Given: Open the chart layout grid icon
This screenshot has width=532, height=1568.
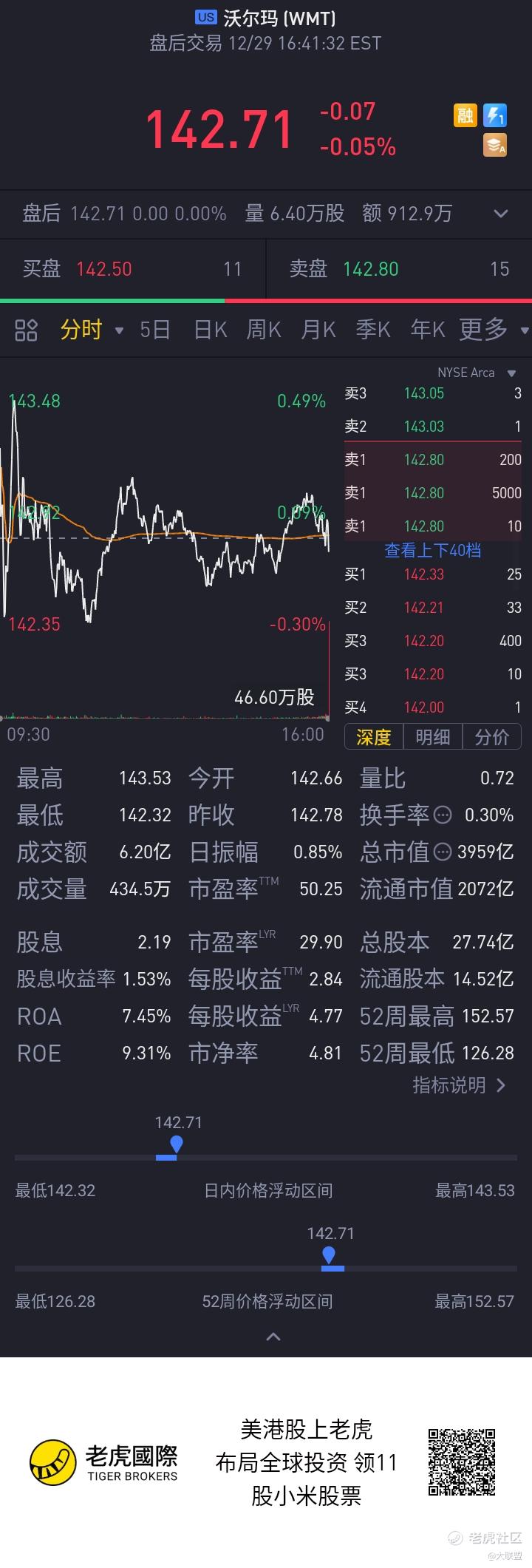Looking at the screenshot, I should [26, 330].
